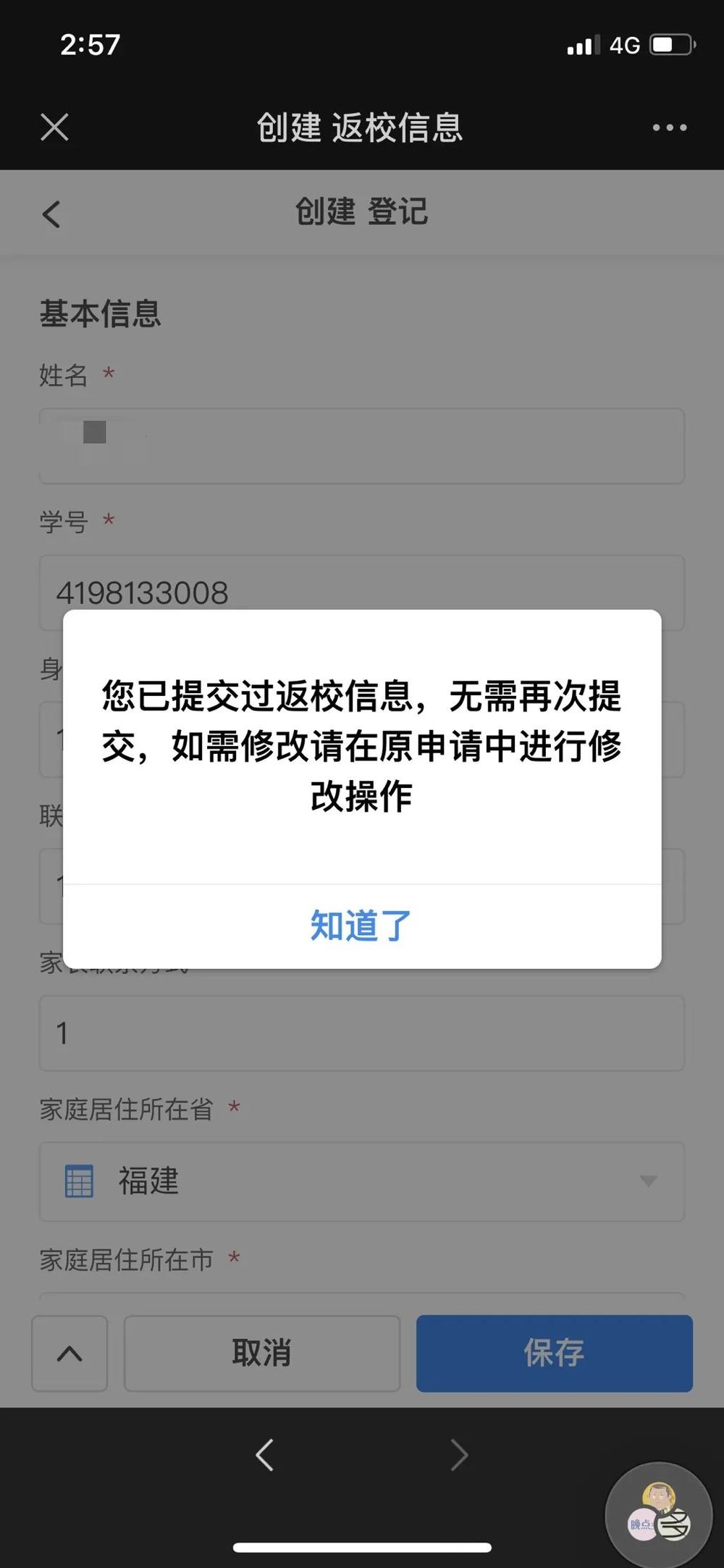Navigate back with the browser back arrow
Image resolution: width=724 pixels, height=1568 pixels.
tap(265, 1455)
